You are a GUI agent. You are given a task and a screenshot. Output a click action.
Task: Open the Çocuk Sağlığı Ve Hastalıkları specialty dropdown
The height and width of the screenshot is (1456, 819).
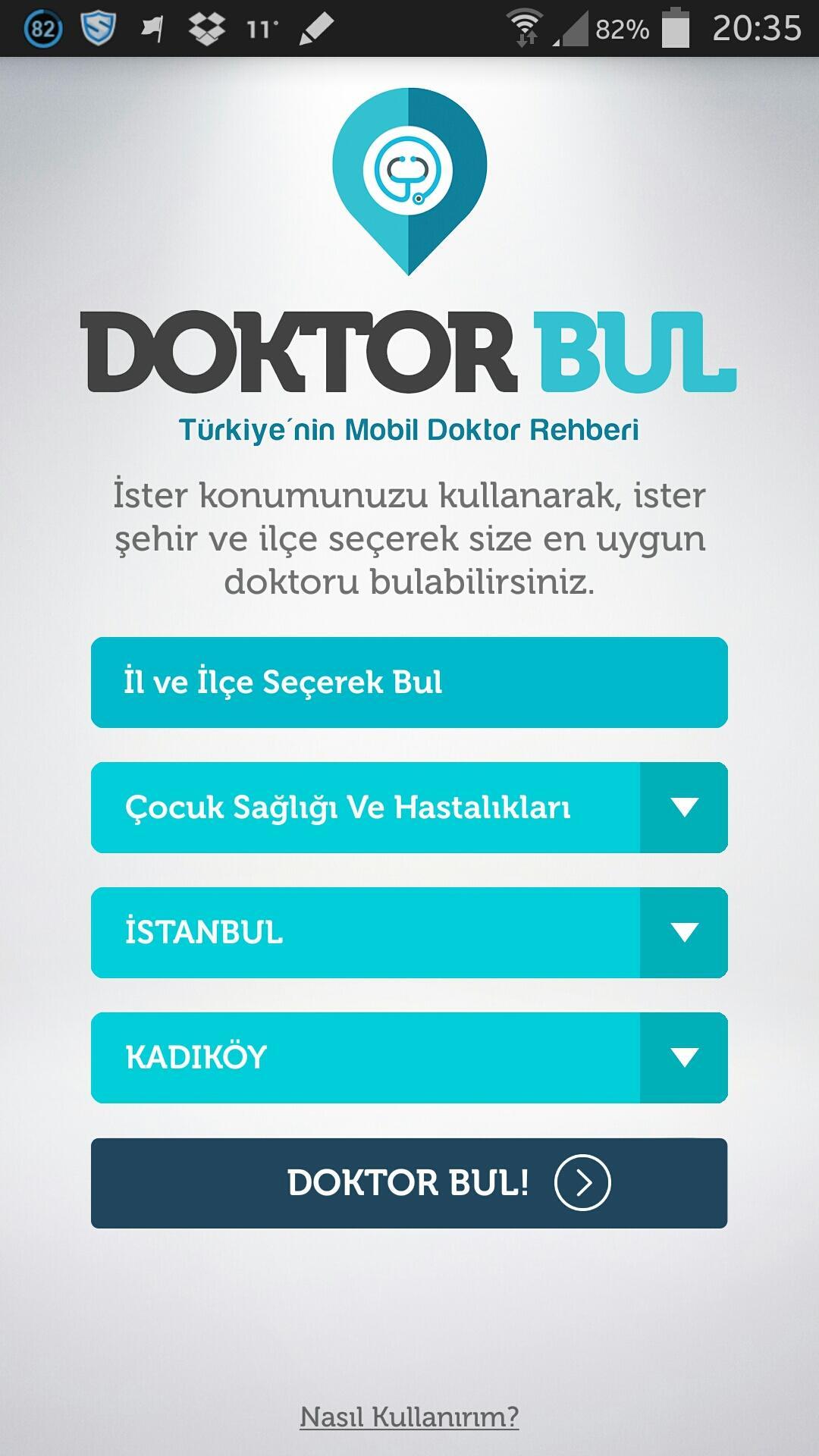click(x=409, y=808)
